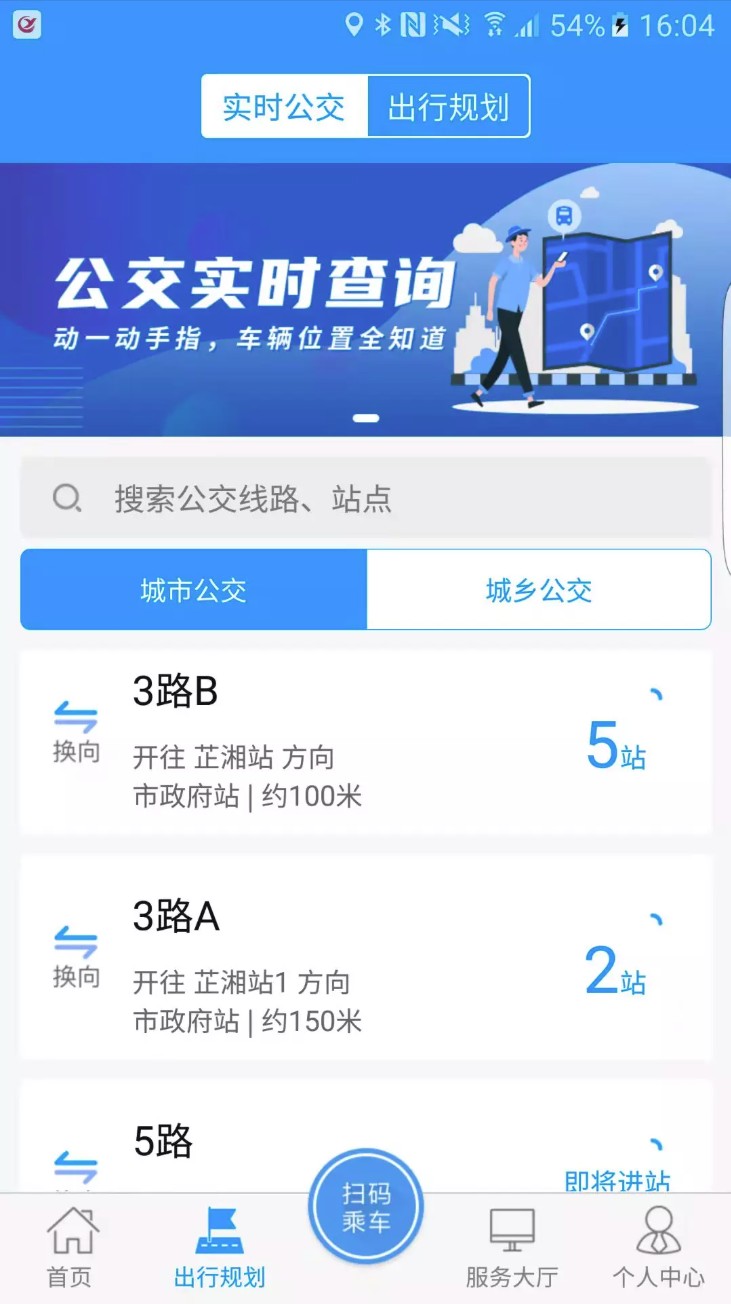Open the 公交实时查询 banner
731x1304 pixels.
(365, 299)
